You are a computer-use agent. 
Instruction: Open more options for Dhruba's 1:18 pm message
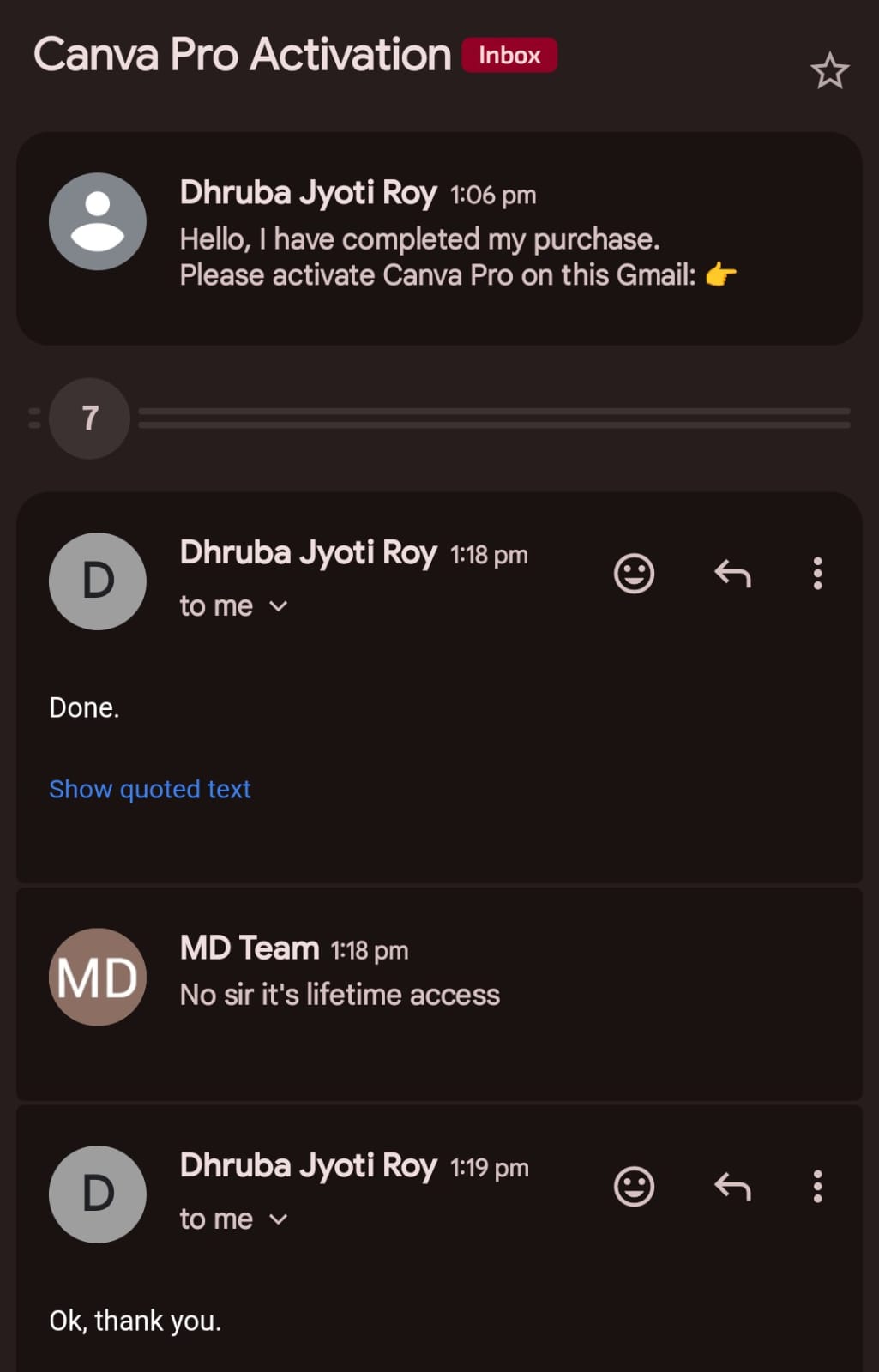point(816,573)
